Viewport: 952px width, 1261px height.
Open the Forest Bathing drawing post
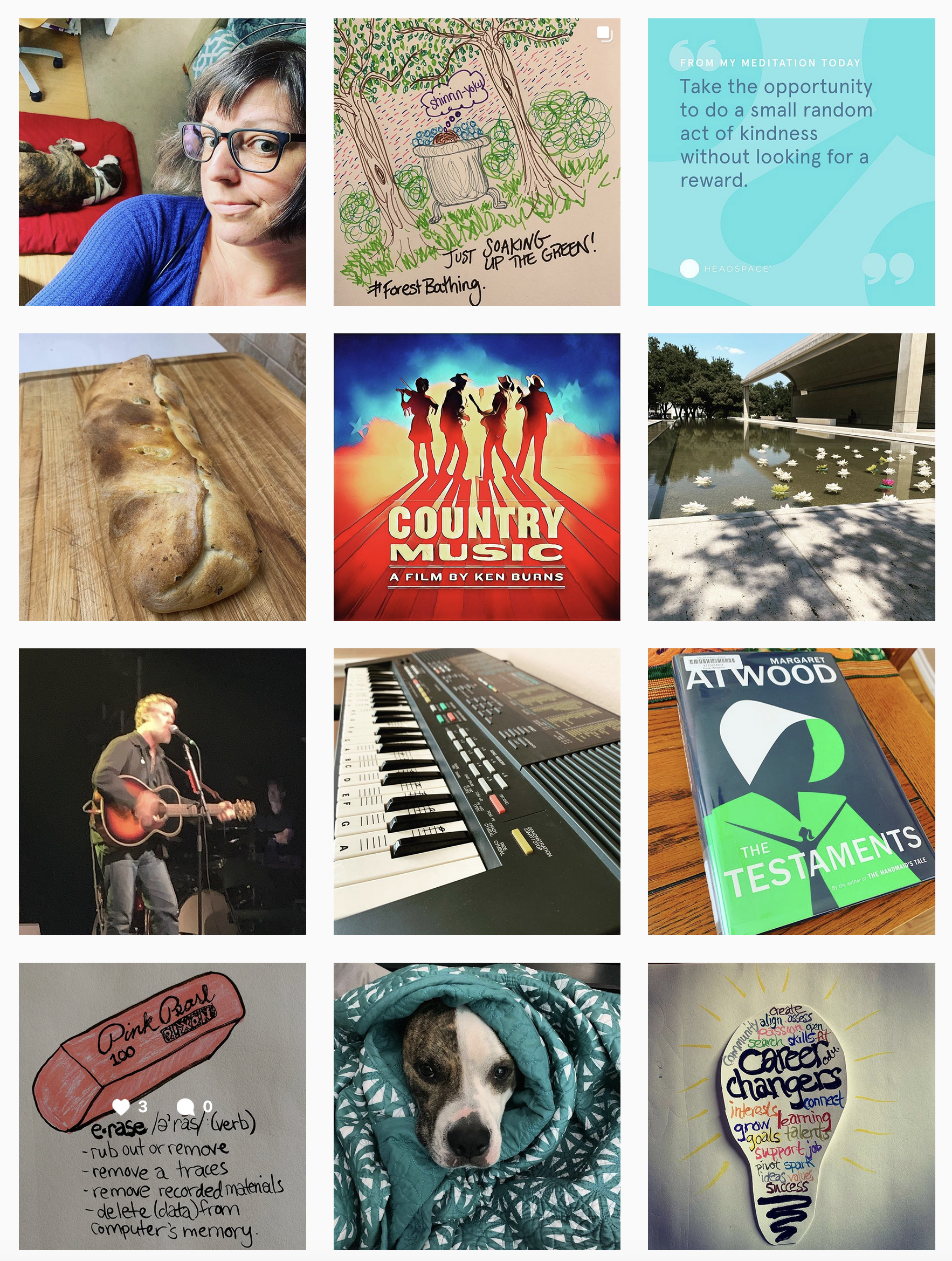click(x=477, y=162)
